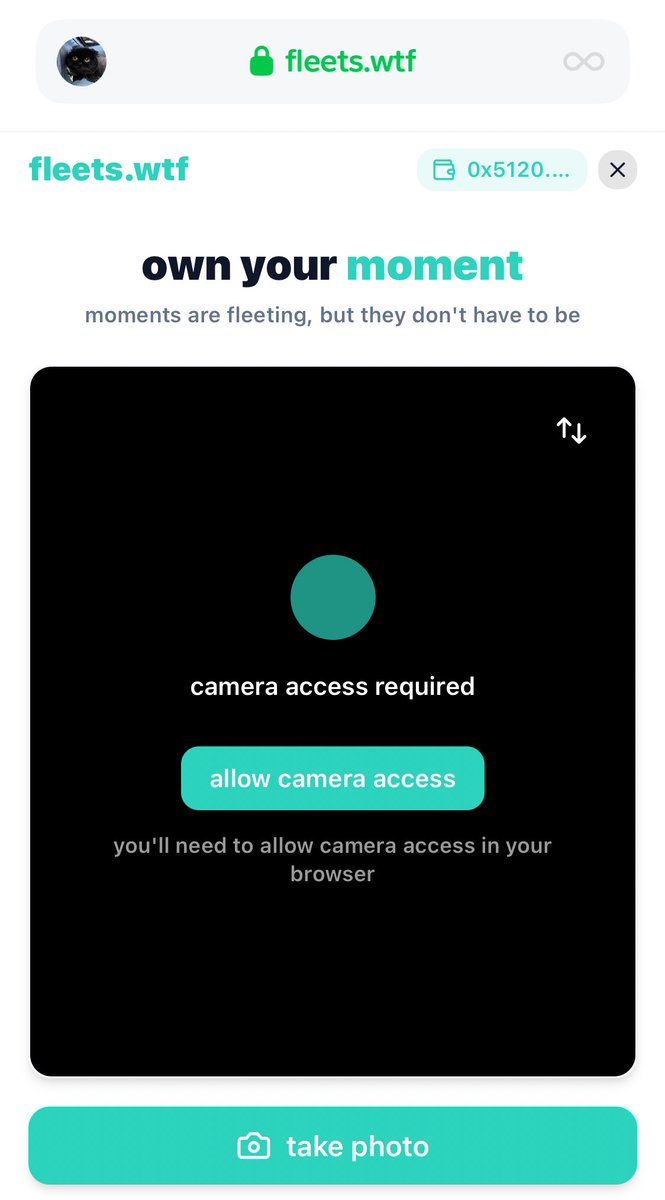Tap the infinity icon in the address bar

pos(583,62)
